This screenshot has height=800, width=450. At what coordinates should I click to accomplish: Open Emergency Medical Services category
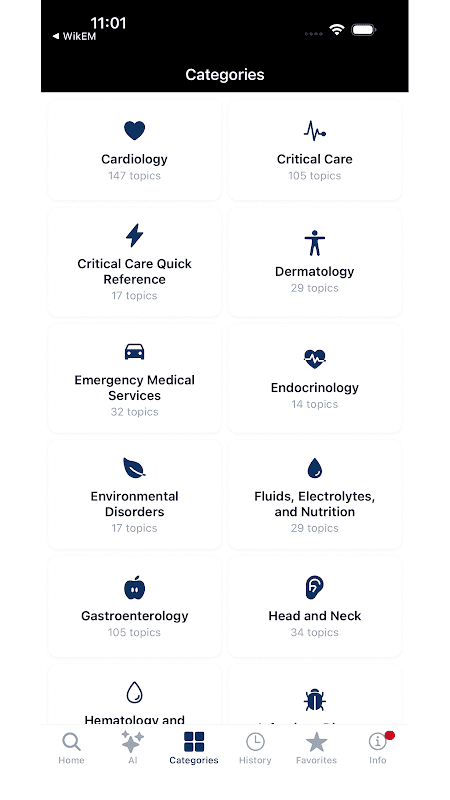[x=135, y=378]
